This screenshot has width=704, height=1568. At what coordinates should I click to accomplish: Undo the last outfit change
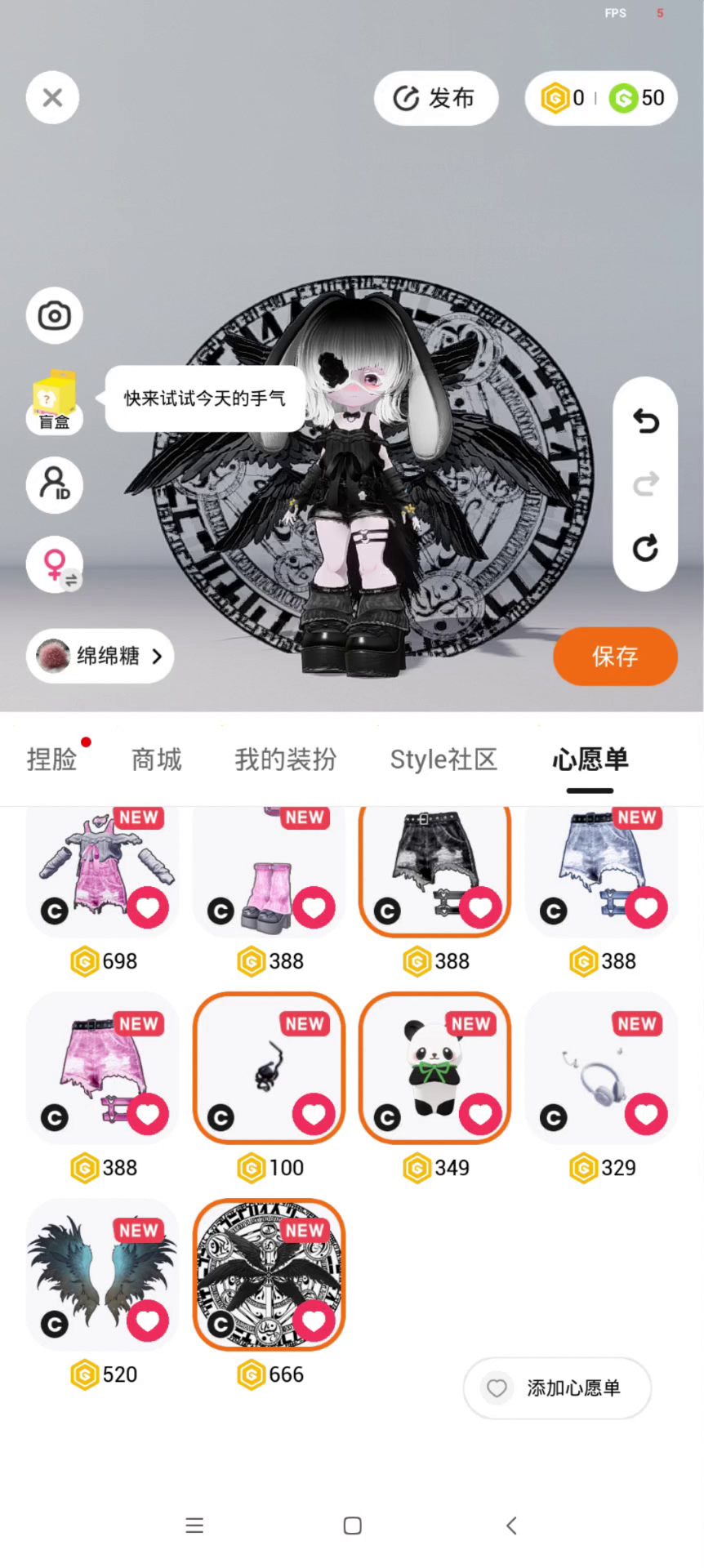[645, 421]
